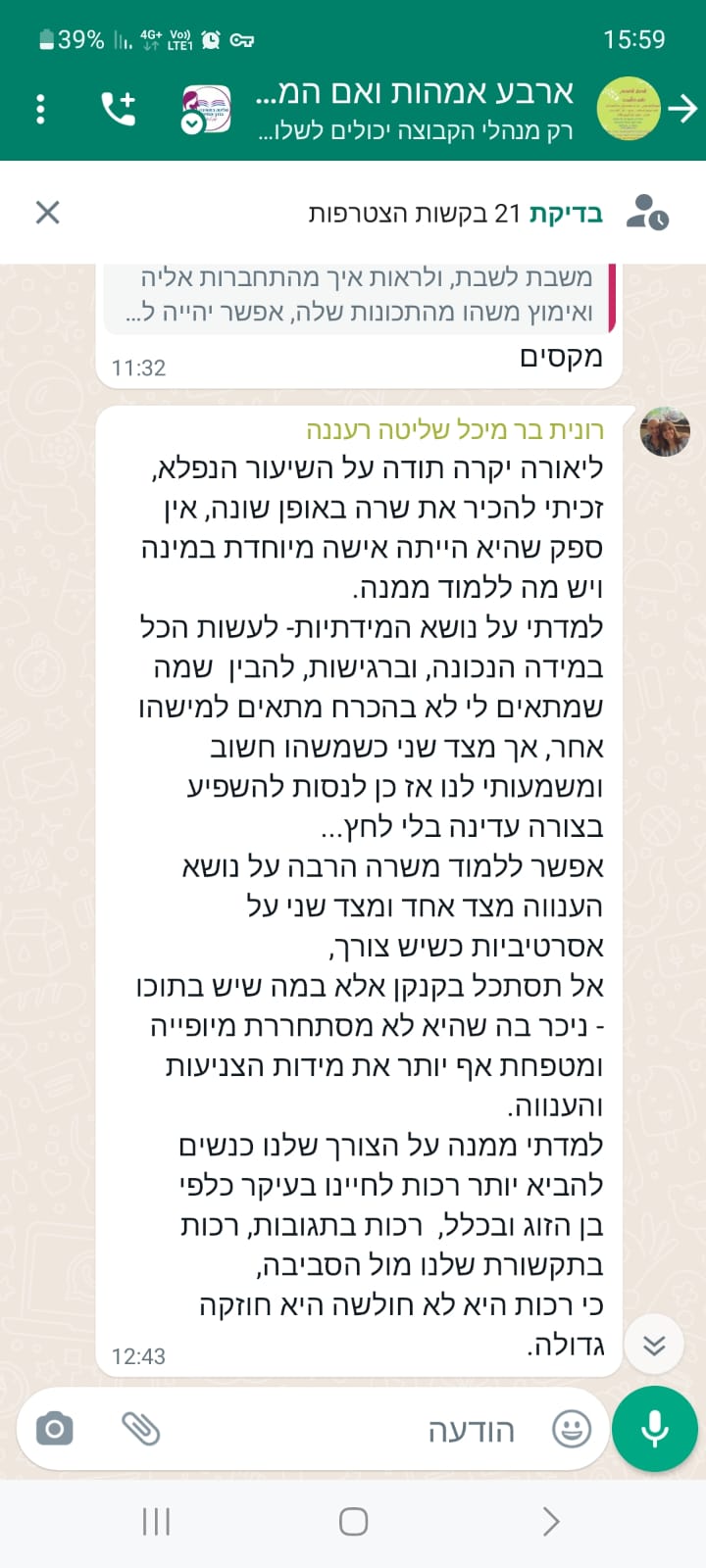706x1568 pixels.
Task: Go back using the header arrow
Action: 682,108
